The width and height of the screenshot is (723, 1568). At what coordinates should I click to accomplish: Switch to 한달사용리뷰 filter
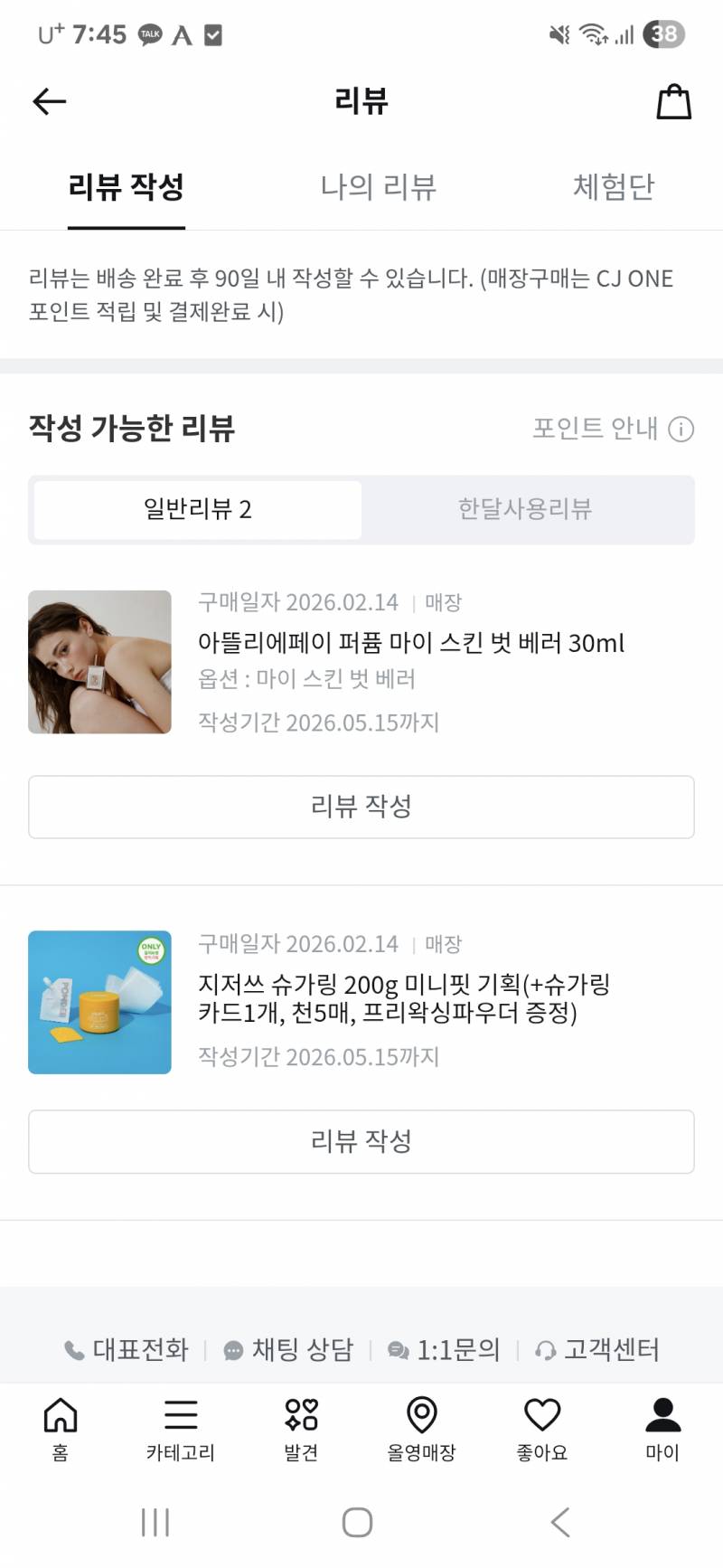(x=527, y=509)
